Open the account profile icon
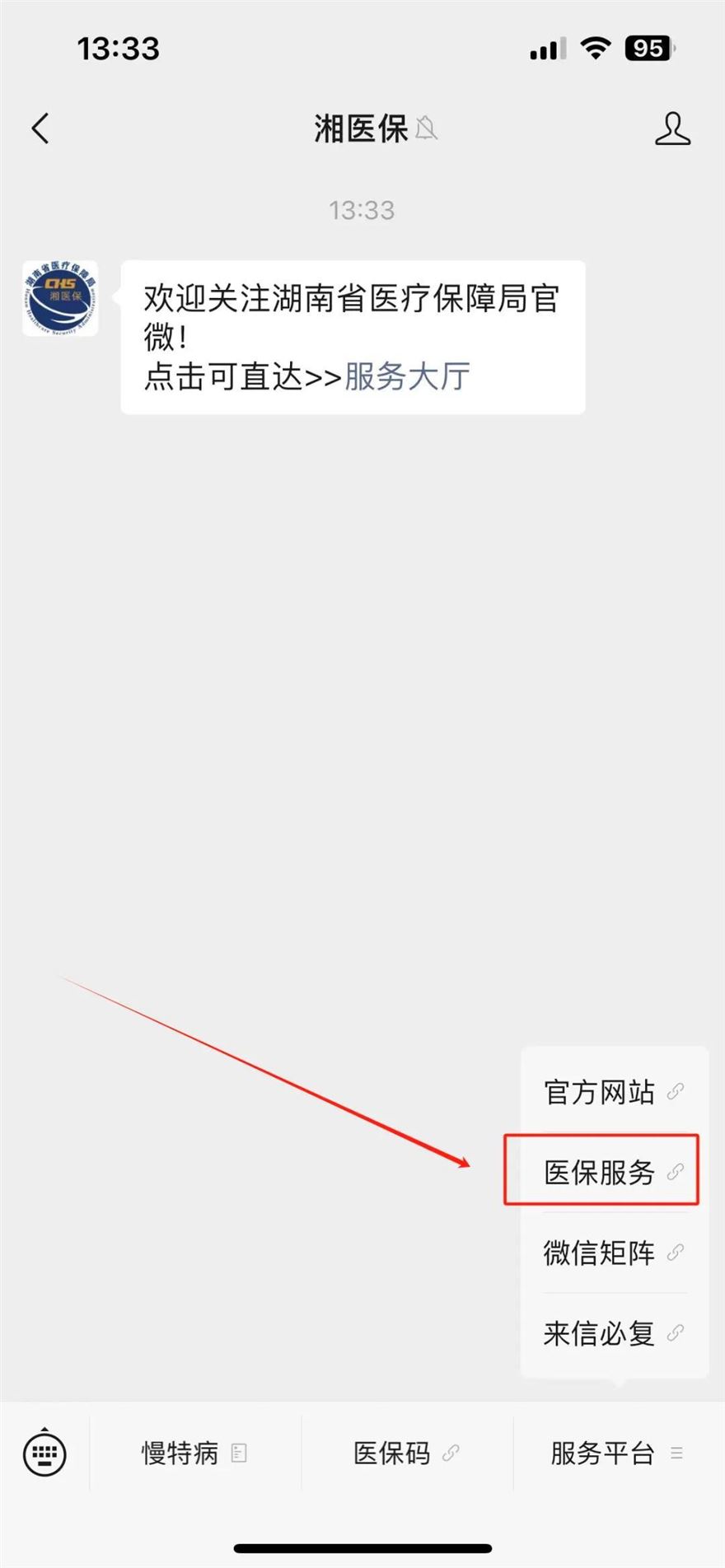This screenshot has height=1568, width=725. click(x=672, y=129)
